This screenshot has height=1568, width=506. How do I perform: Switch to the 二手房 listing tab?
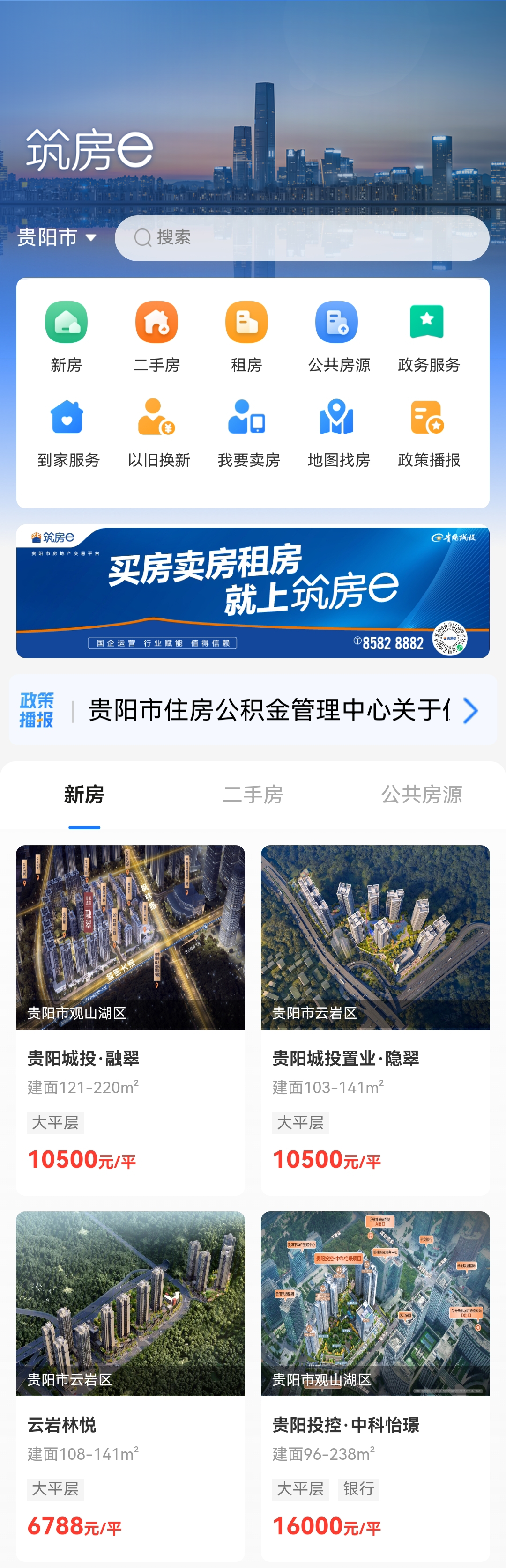point(253,795)
